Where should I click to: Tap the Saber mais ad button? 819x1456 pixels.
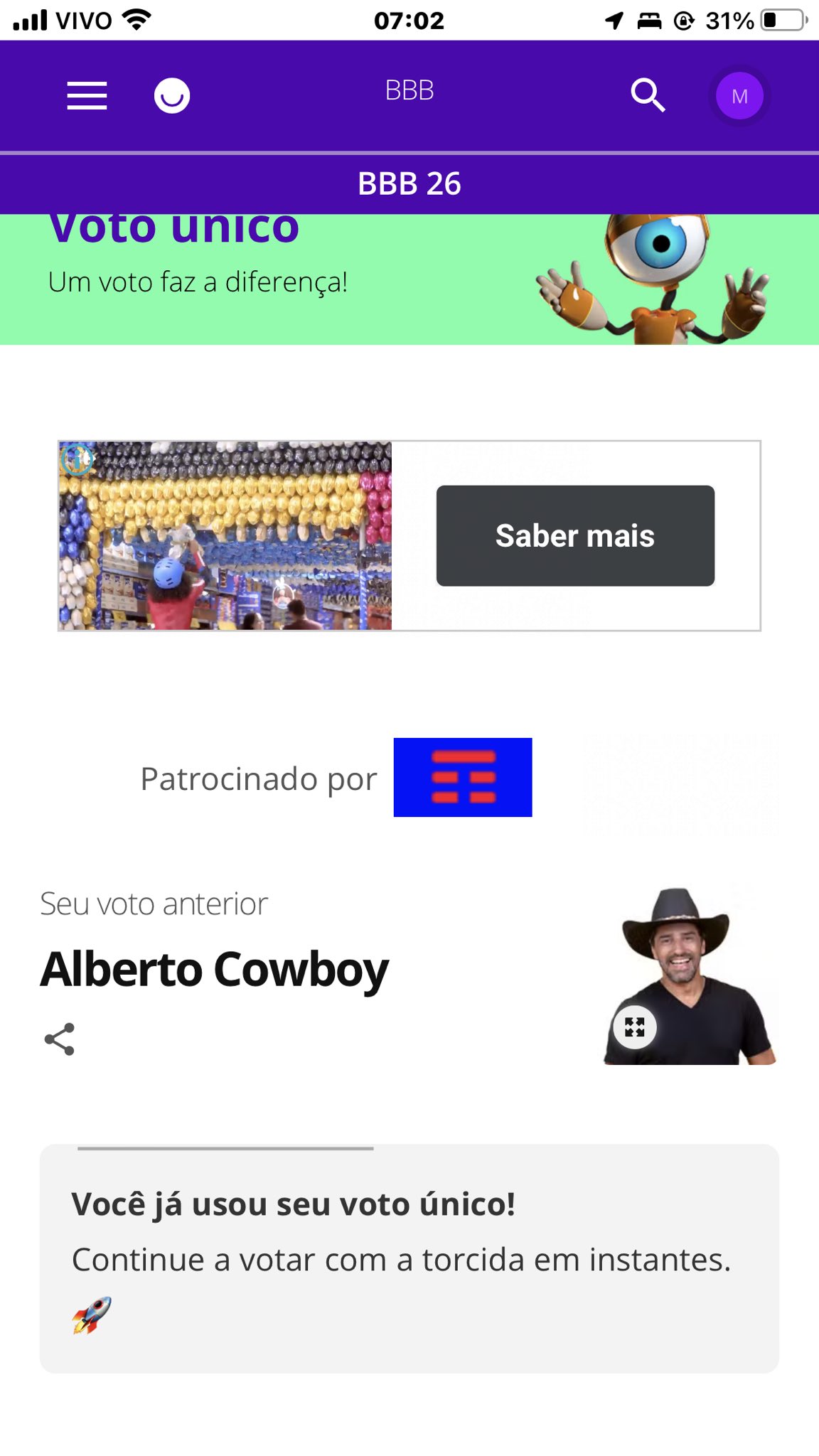(575, 536)
